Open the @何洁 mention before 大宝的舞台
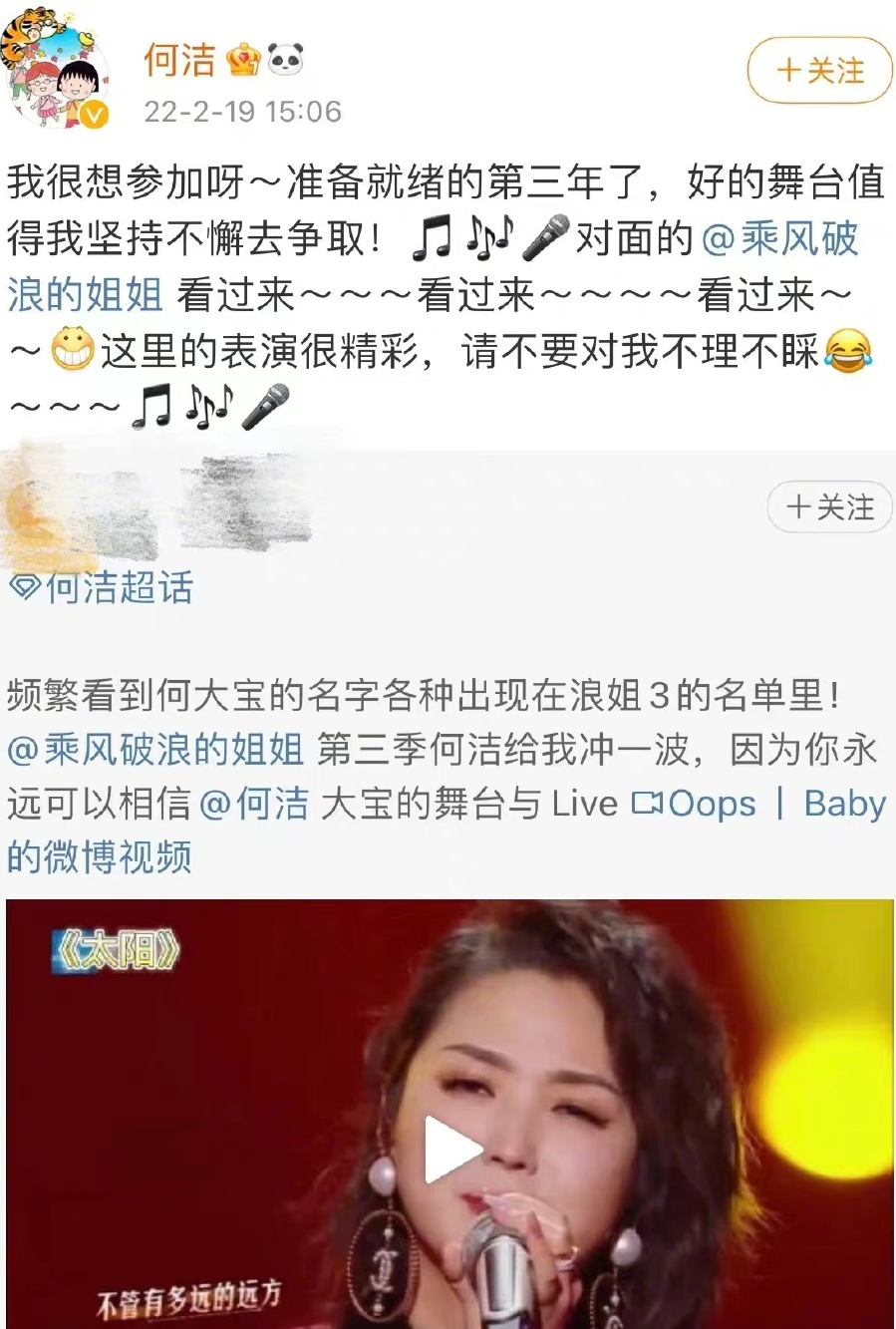This screenshot has width=896, height=1329. tap(254, 804)
